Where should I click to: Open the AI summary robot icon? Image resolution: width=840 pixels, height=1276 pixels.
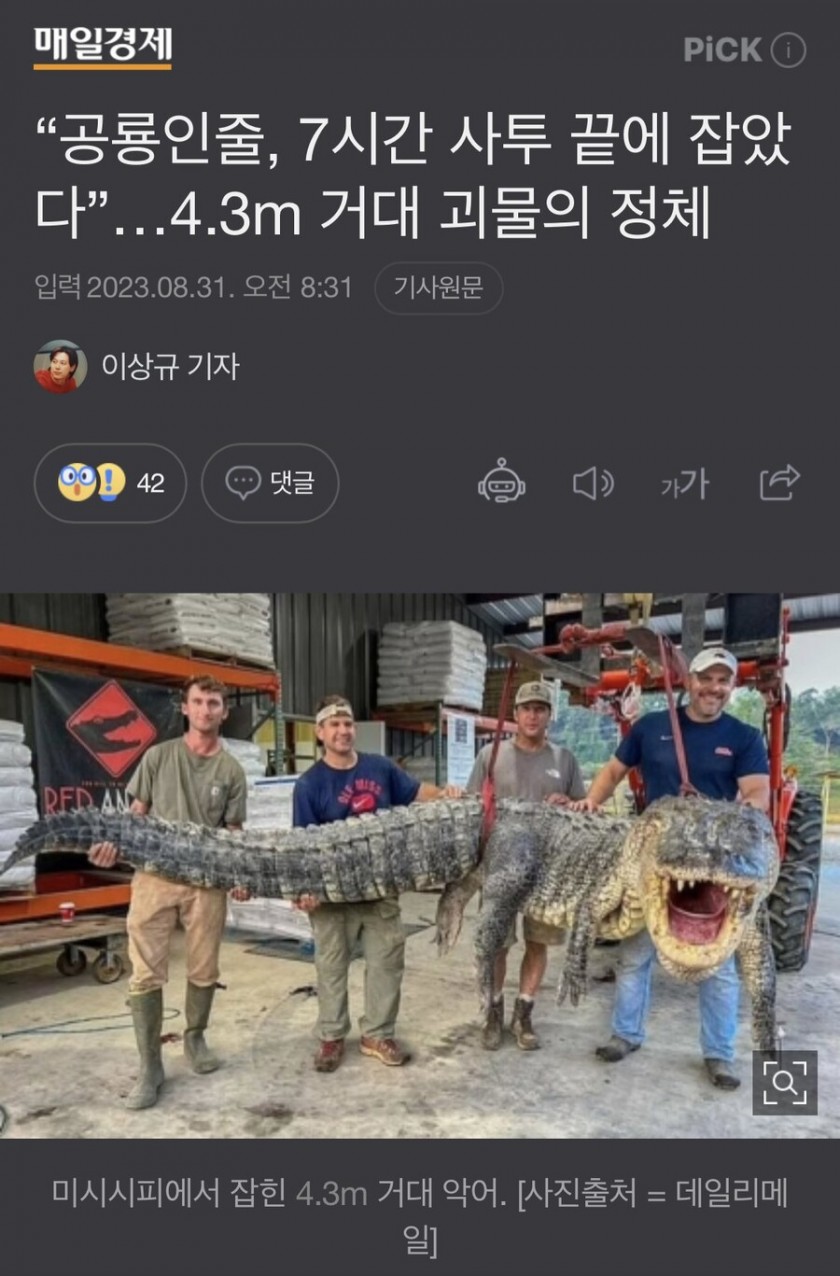(501, 483)
